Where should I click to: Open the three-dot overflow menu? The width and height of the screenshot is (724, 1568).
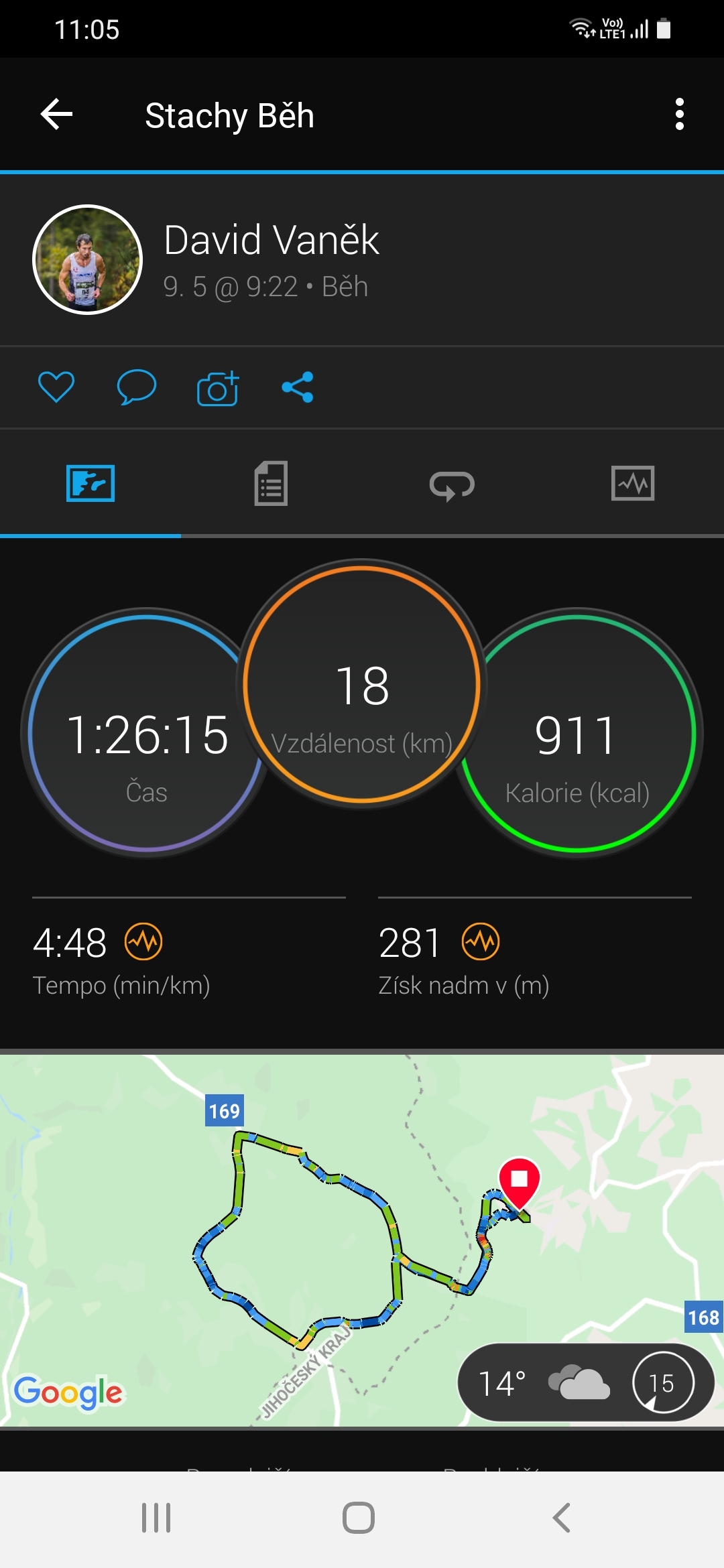point(680,115)
